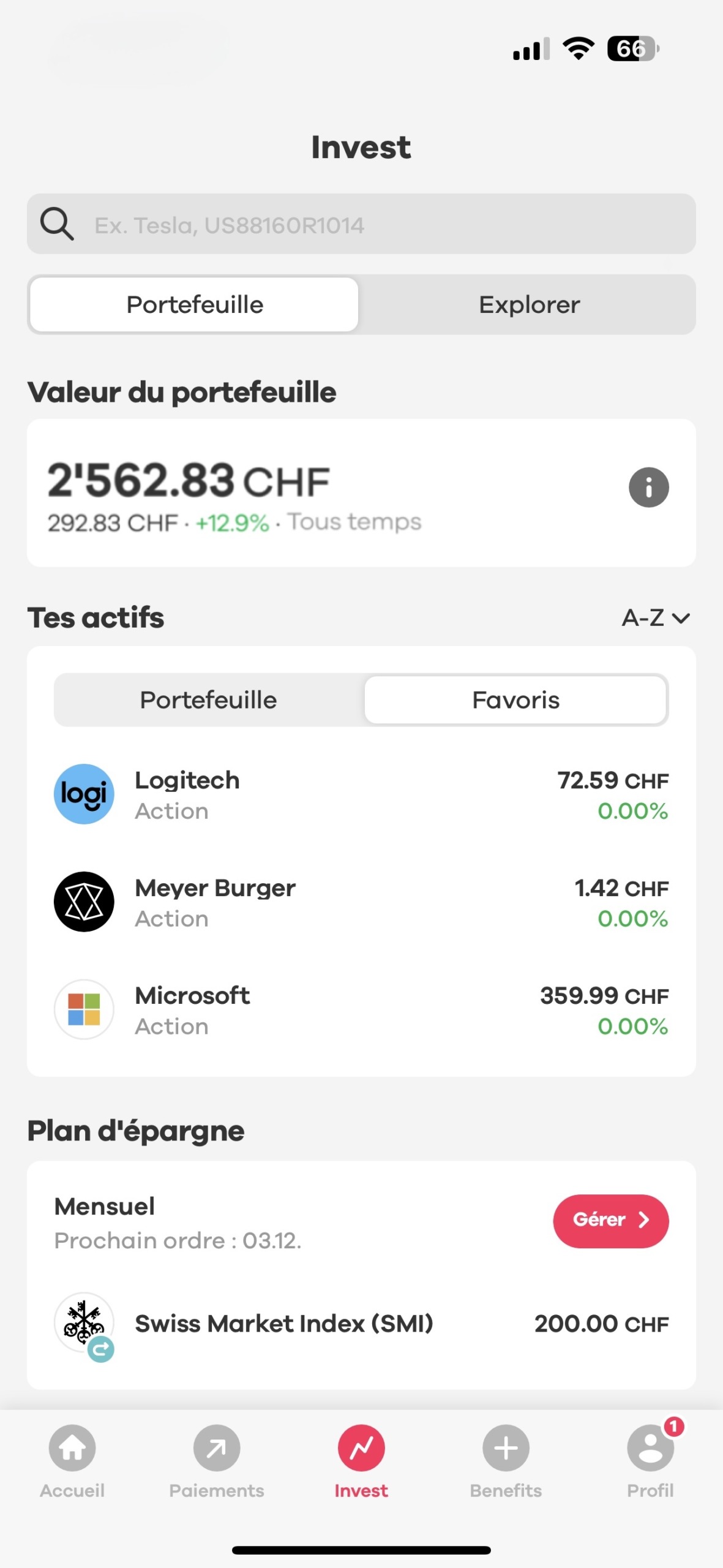723x1568 pixels.
Task: Open the Logitech stock row
Action: point(361,794)
